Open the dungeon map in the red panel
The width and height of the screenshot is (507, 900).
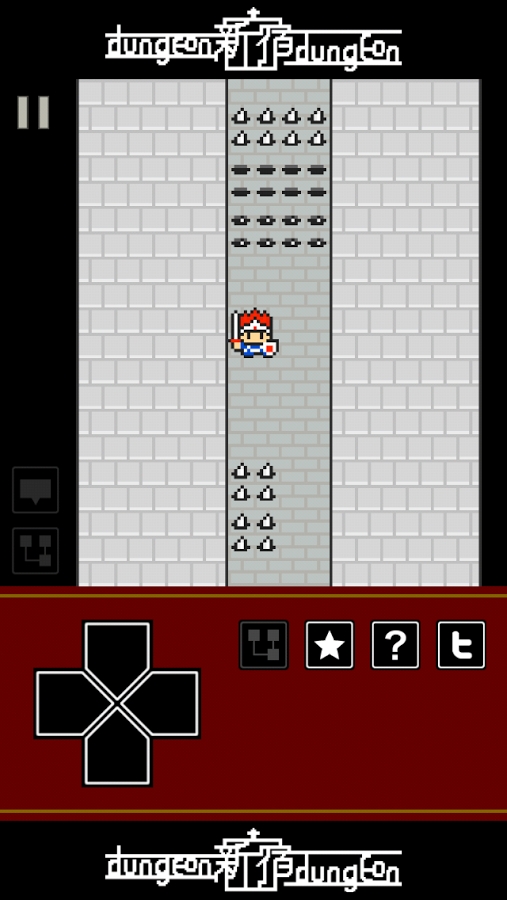[264, 645]
